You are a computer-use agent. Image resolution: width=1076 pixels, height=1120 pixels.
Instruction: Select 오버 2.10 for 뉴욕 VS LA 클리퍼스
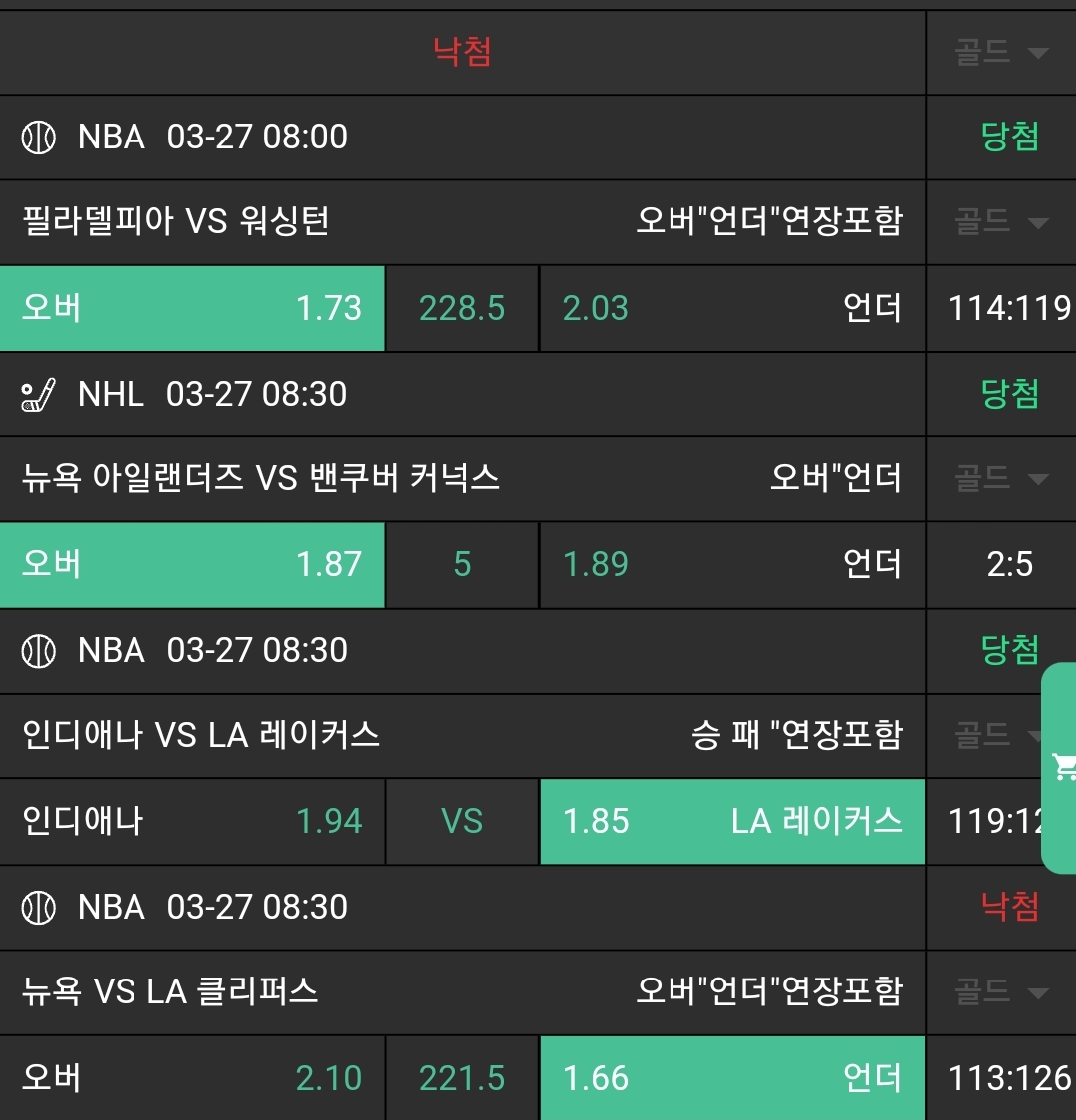click(191, 1078)
